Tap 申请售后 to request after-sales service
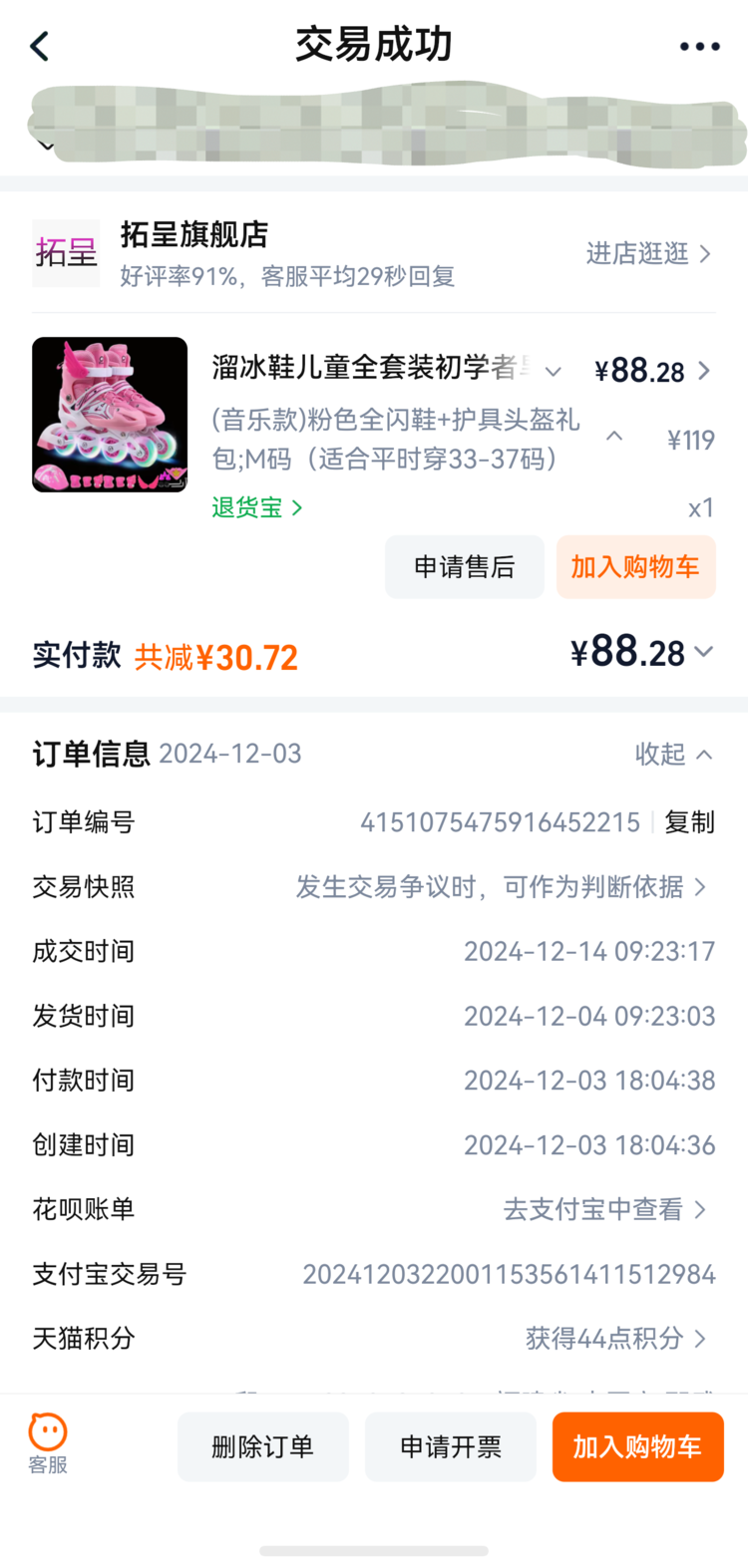The width and height of the screenshot is (748, 1568). [465, 567]
